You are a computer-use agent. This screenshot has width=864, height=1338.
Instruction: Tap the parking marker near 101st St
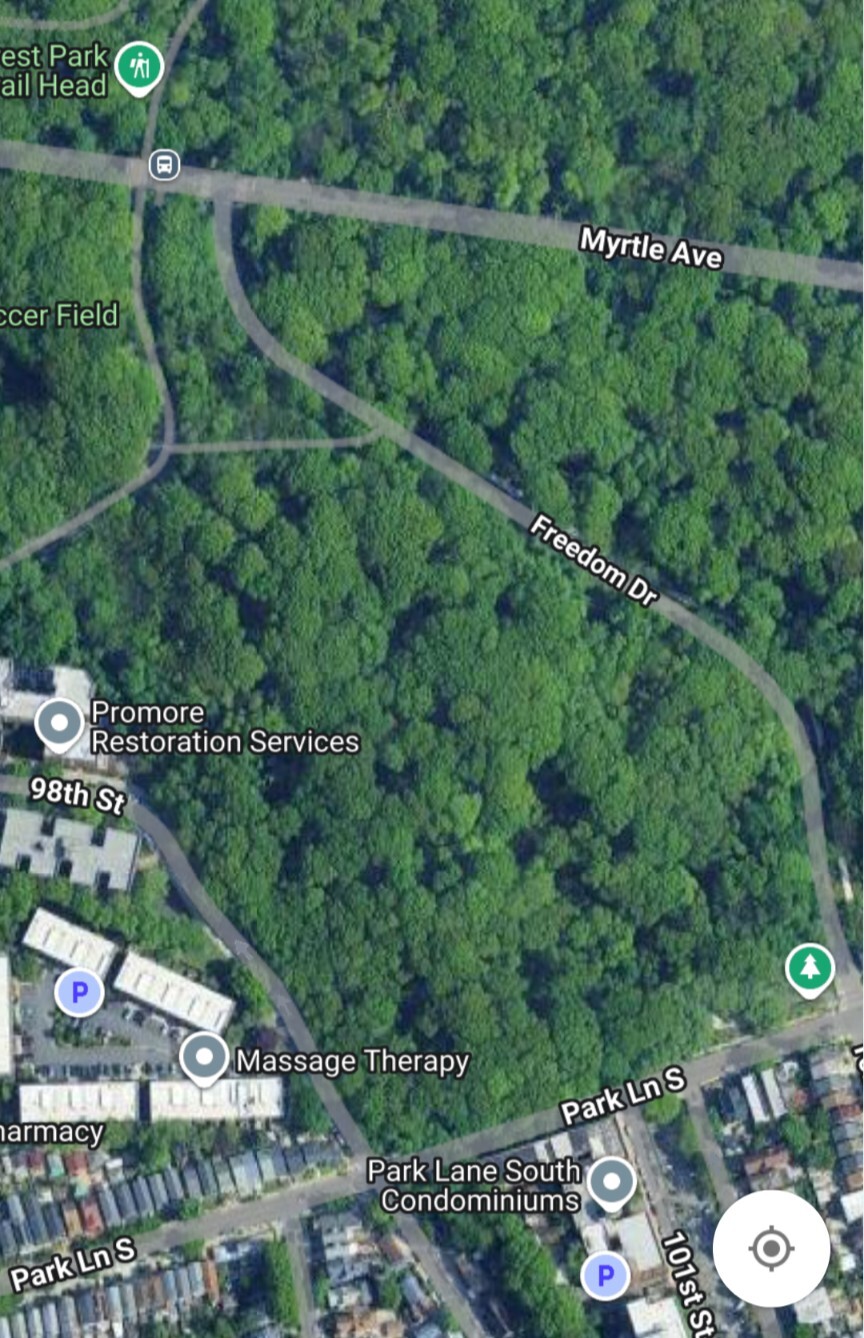[605, 1276]
